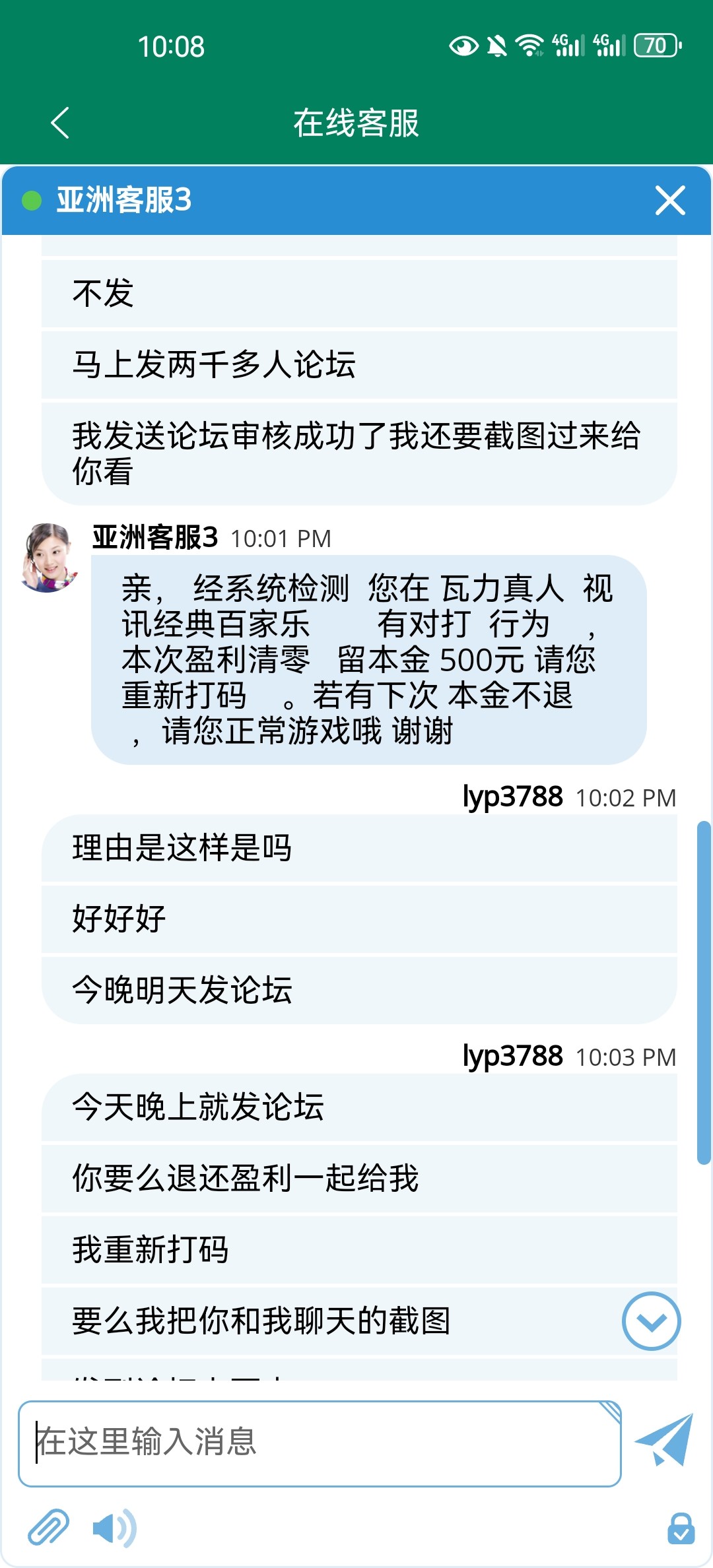Select the first 4G signal icon
Screen dimensions: 713x1568
pyautogui.click(x=566, y=46)
